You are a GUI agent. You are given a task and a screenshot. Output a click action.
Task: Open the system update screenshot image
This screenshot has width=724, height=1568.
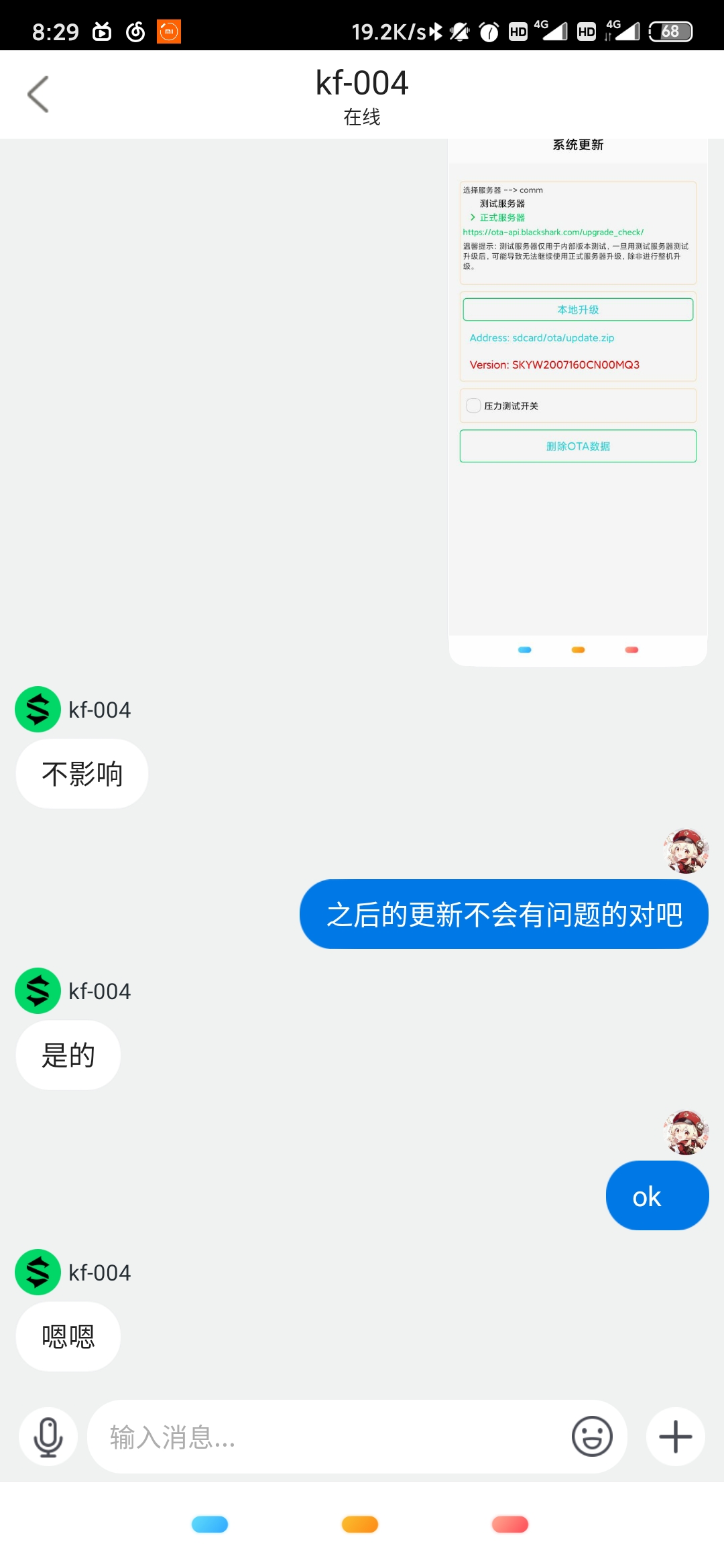pos(578,402)
